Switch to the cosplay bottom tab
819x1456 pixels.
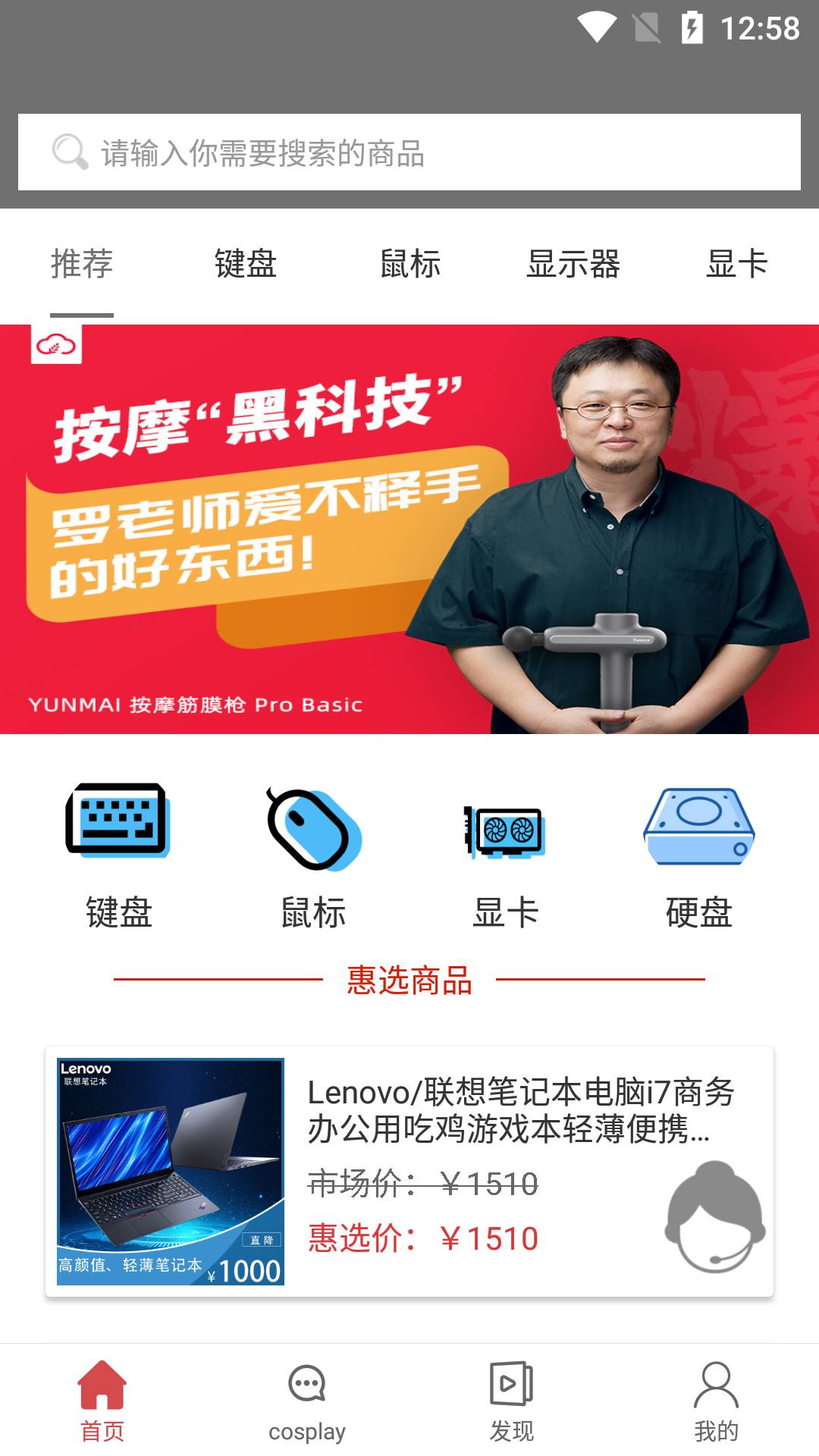(x=307, y=1401)
